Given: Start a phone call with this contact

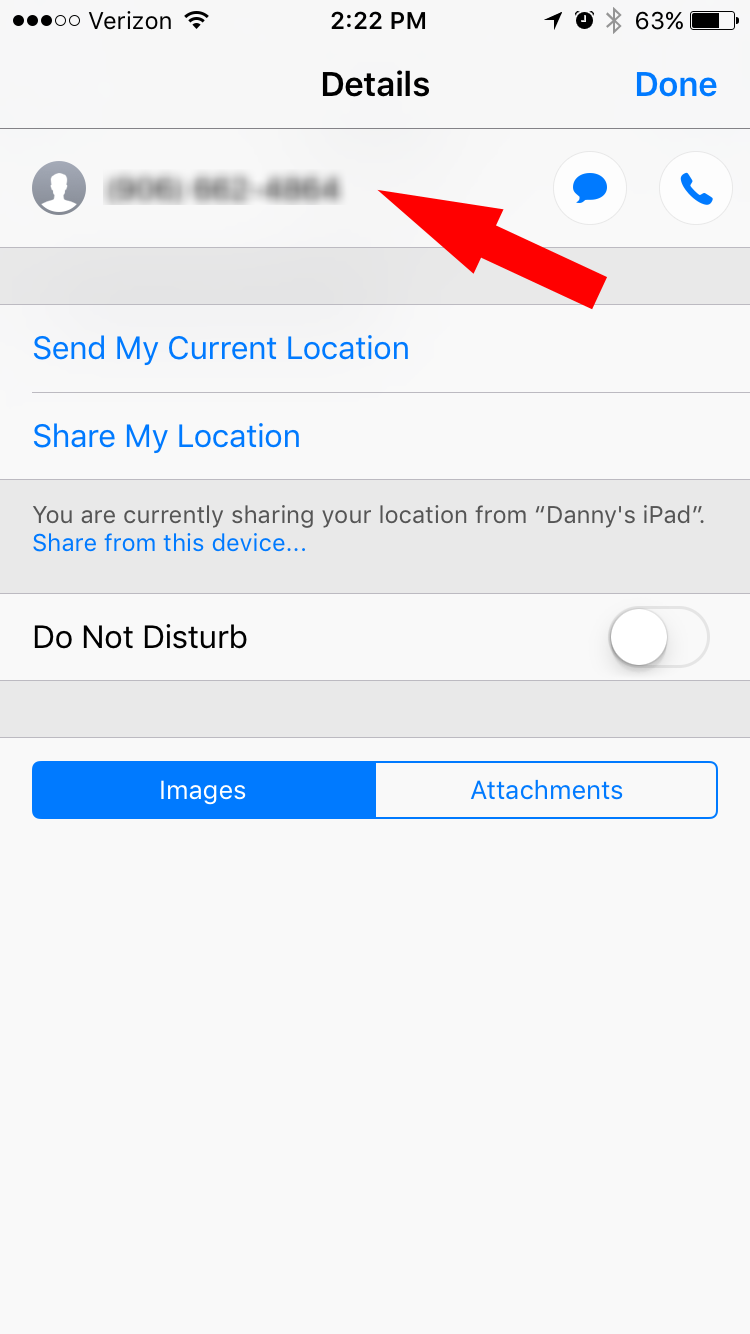Looking at the screenshot, I should click(x=696, y=187).
